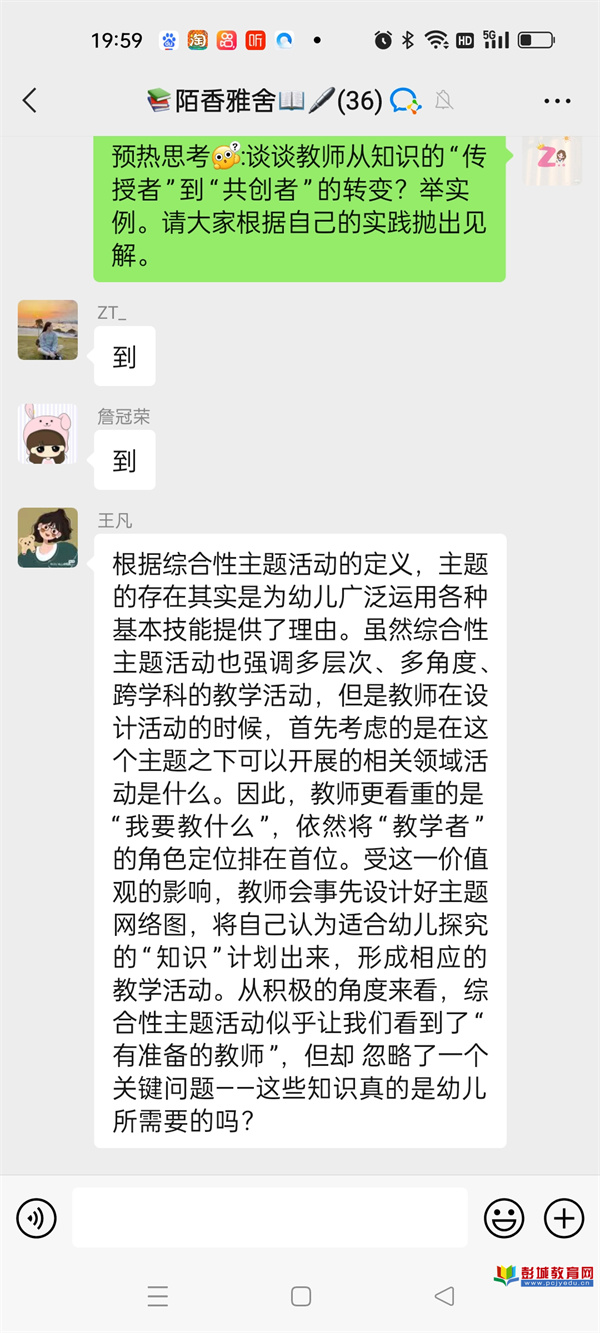600x1333 pixels.
Task: View 詹冠荣's profile avatar
Action: click(48, 434)
